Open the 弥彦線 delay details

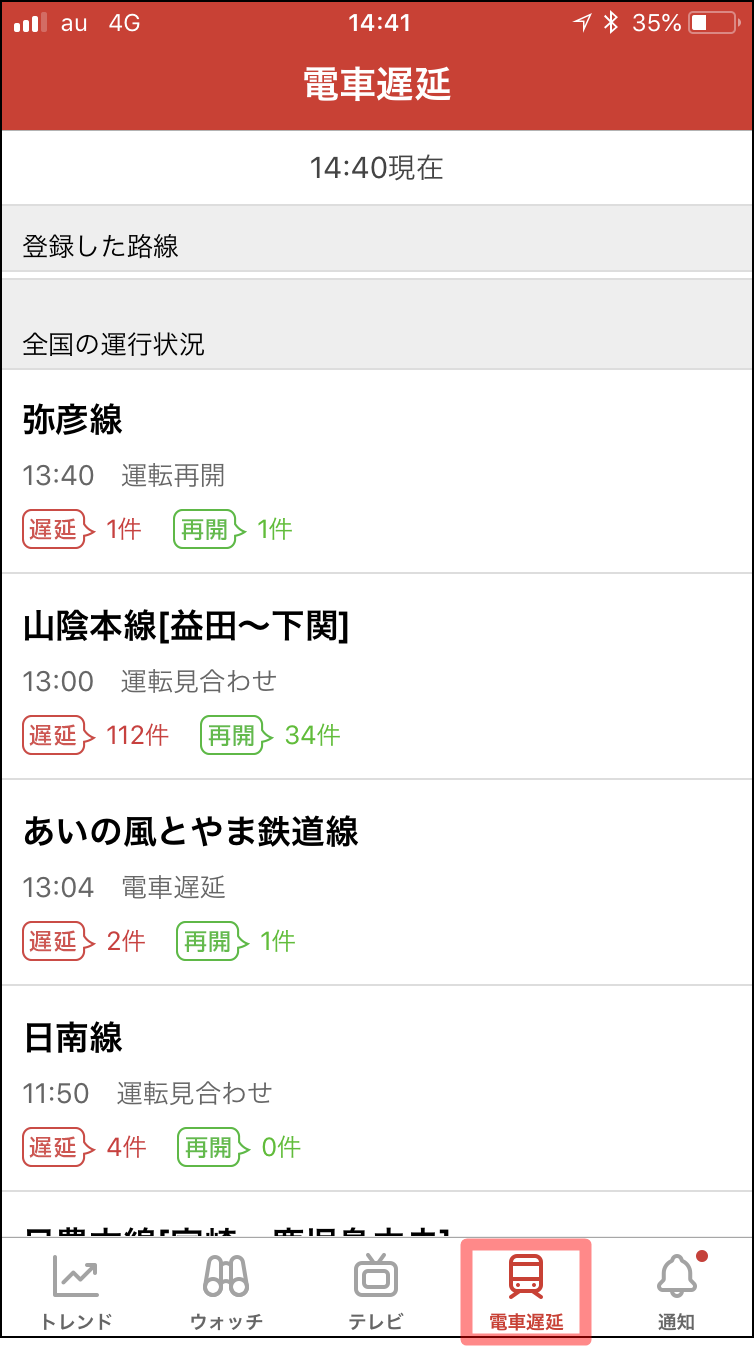click(376, 472)
